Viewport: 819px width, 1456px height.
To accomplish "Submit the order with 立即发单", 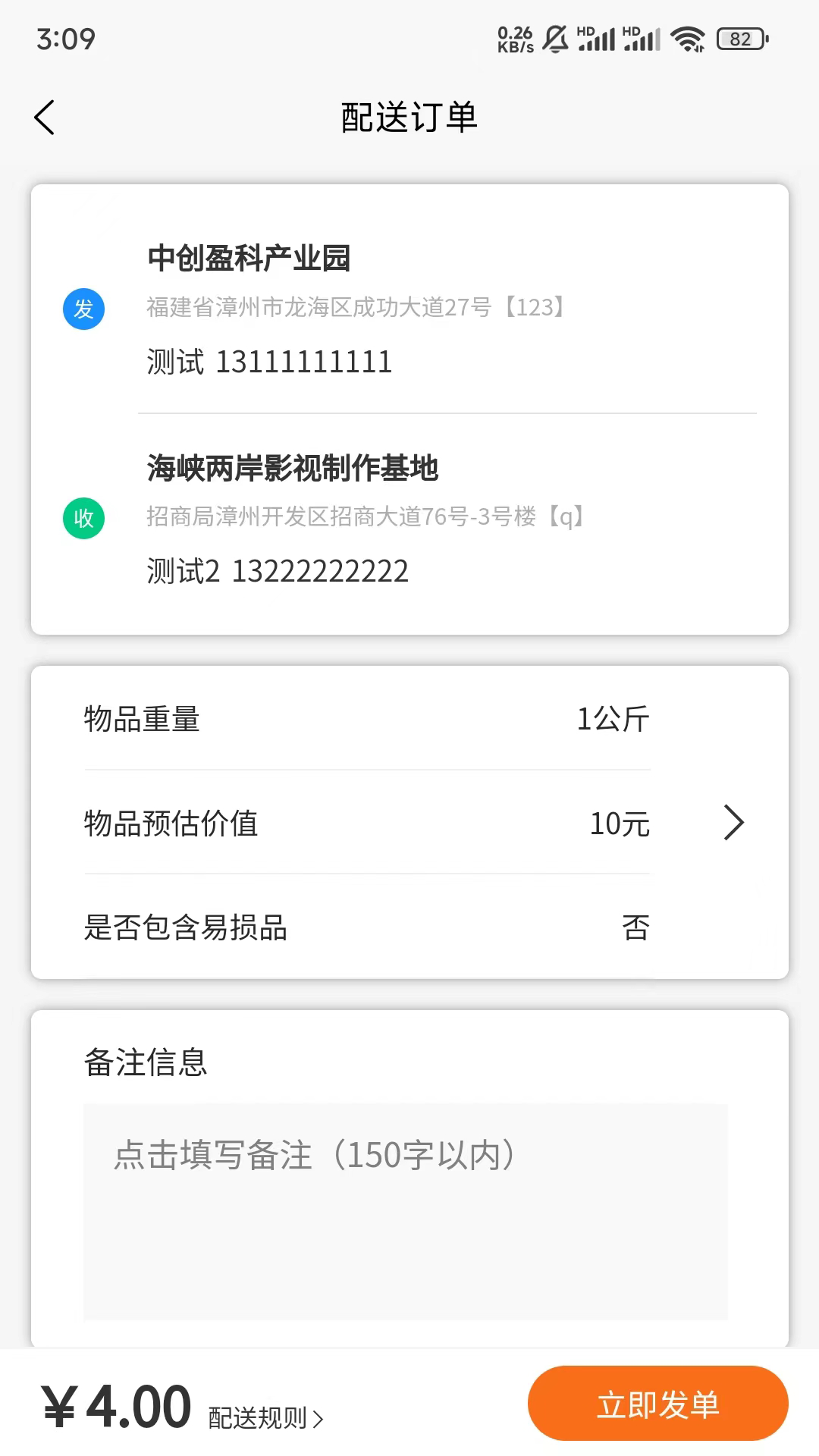I will (657, 1404).
